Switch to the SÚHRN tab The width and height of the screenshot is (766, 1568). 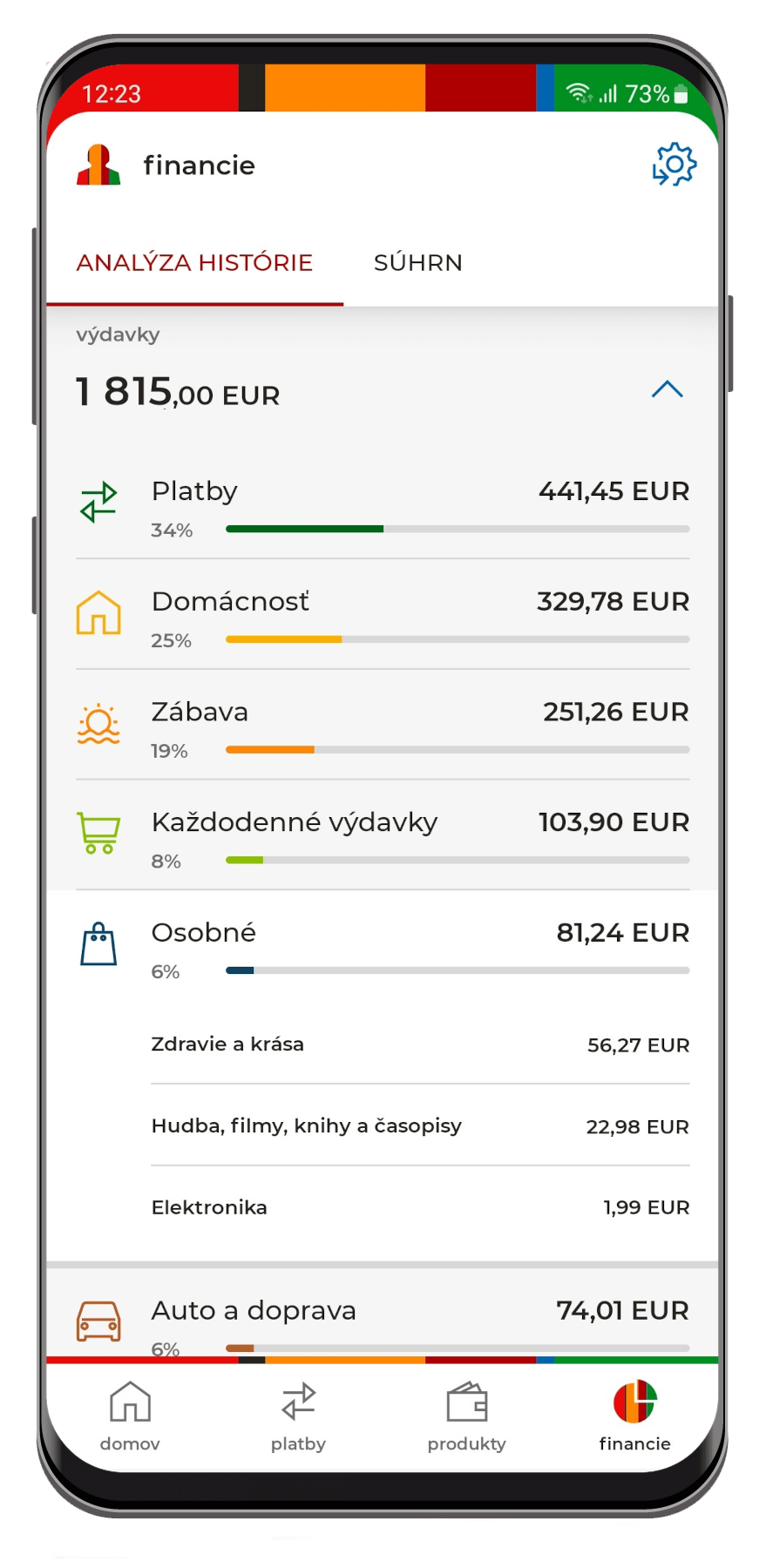(x=418, y=262)
